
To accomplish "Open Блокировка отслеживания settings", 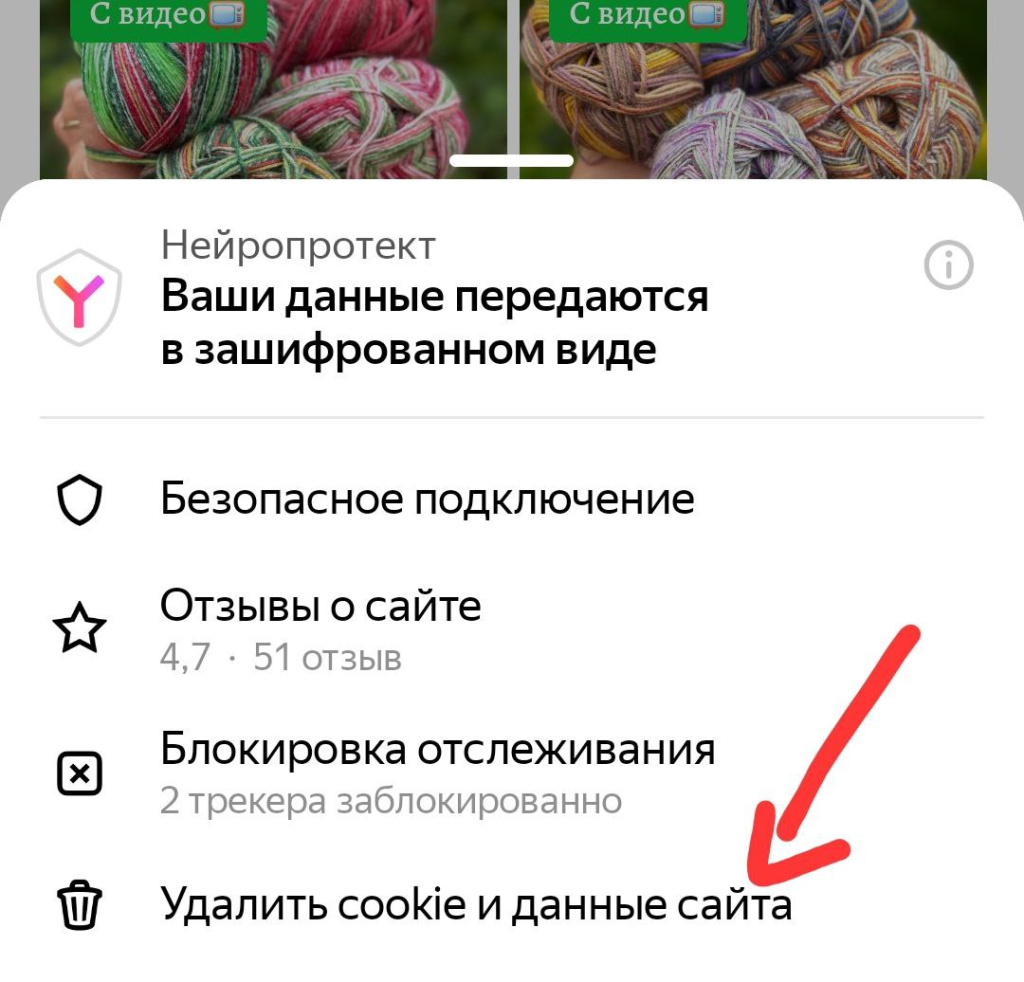I will tap(437, 770).
